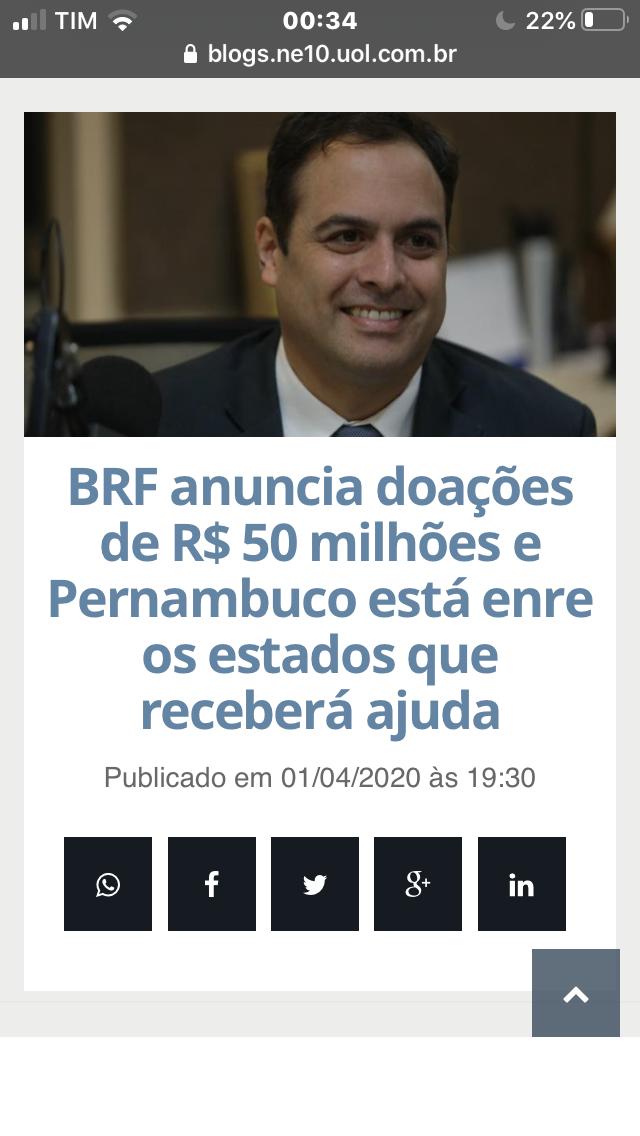Tap the scroll-to-top arrow button
Viewport: 640px width, 1136px height.
pyautogui.click(x=576, y=993)
